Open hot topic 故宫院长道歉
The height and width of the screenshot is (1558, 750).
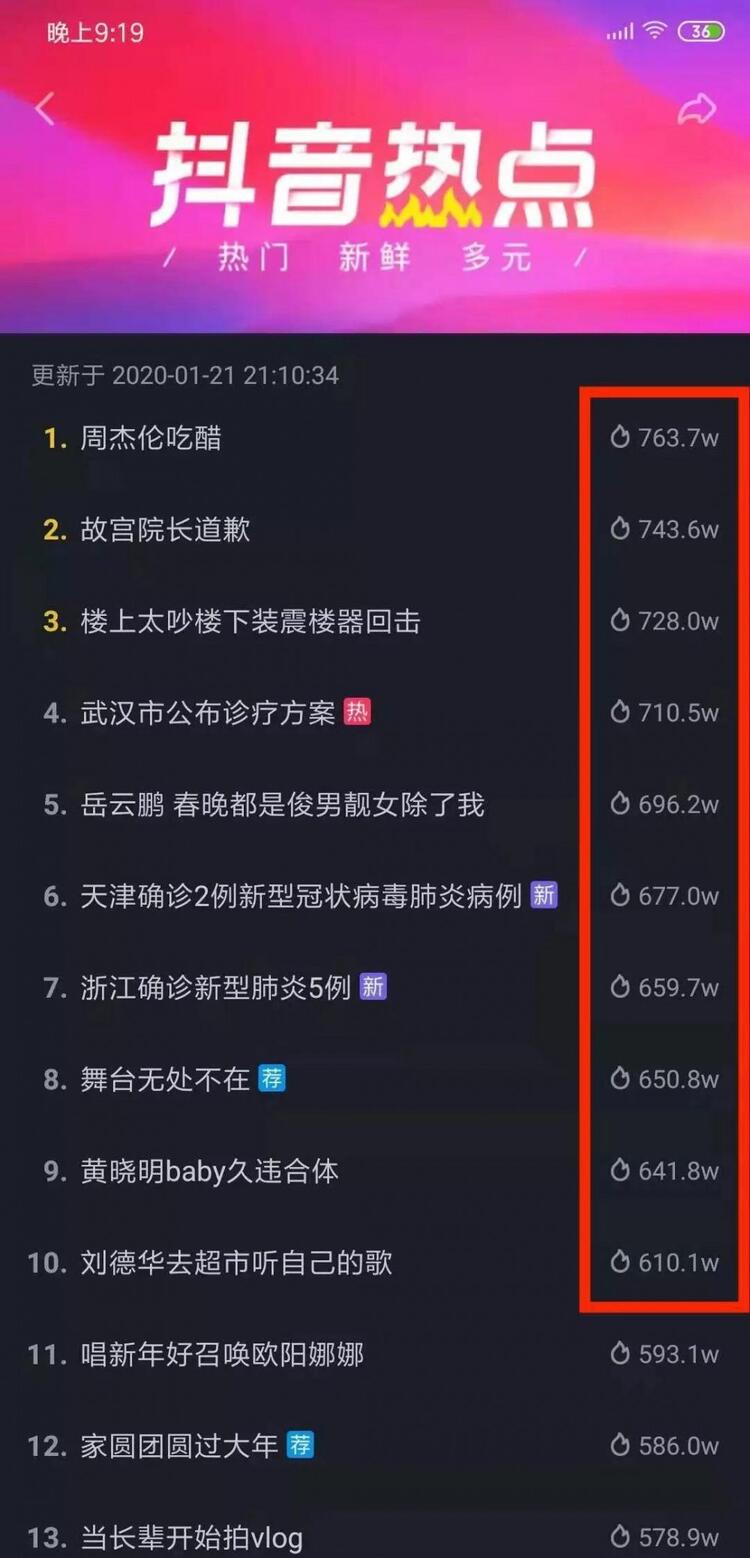(165, 529)
